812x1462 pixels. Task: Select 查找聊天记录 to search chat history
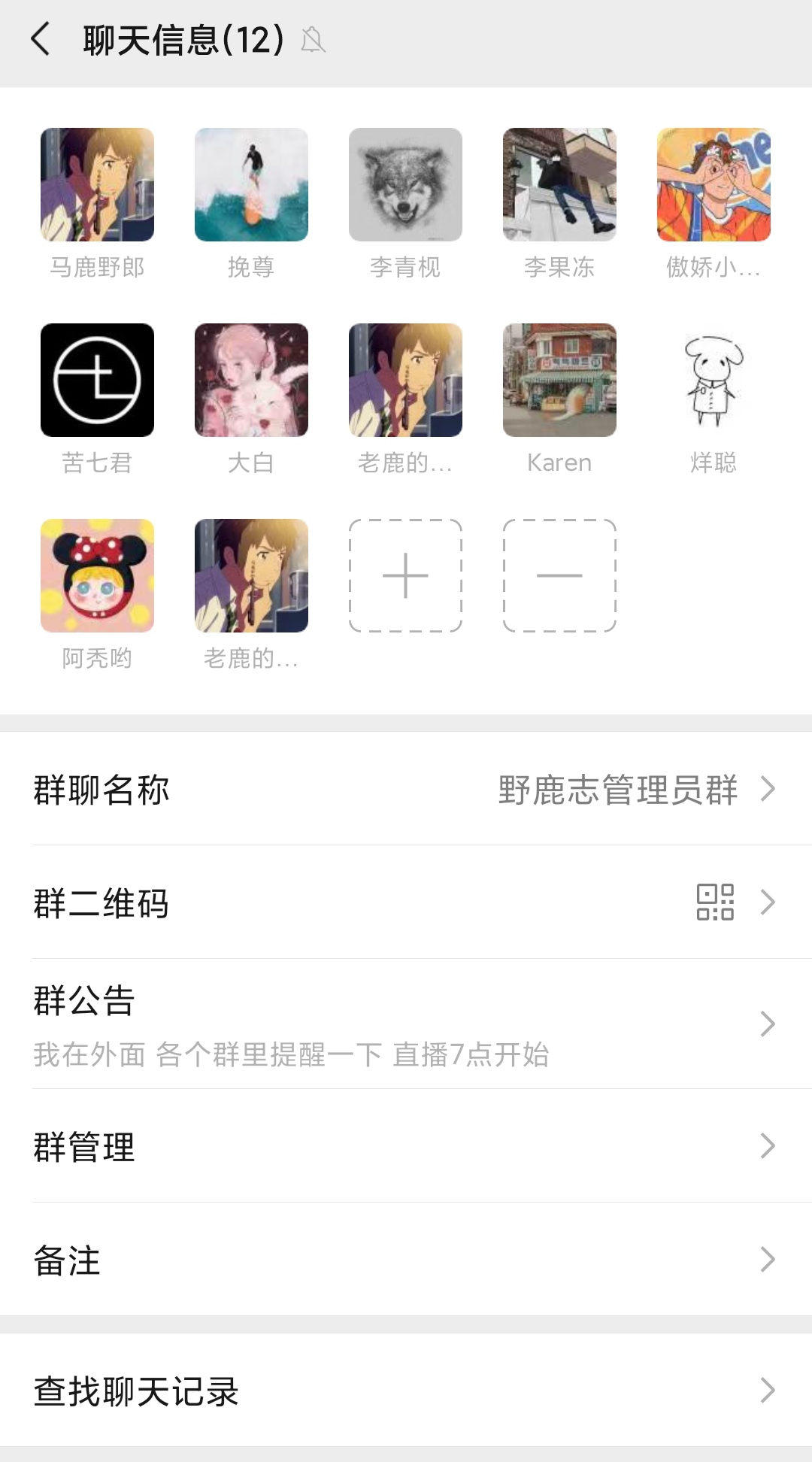pos(406,1391)
